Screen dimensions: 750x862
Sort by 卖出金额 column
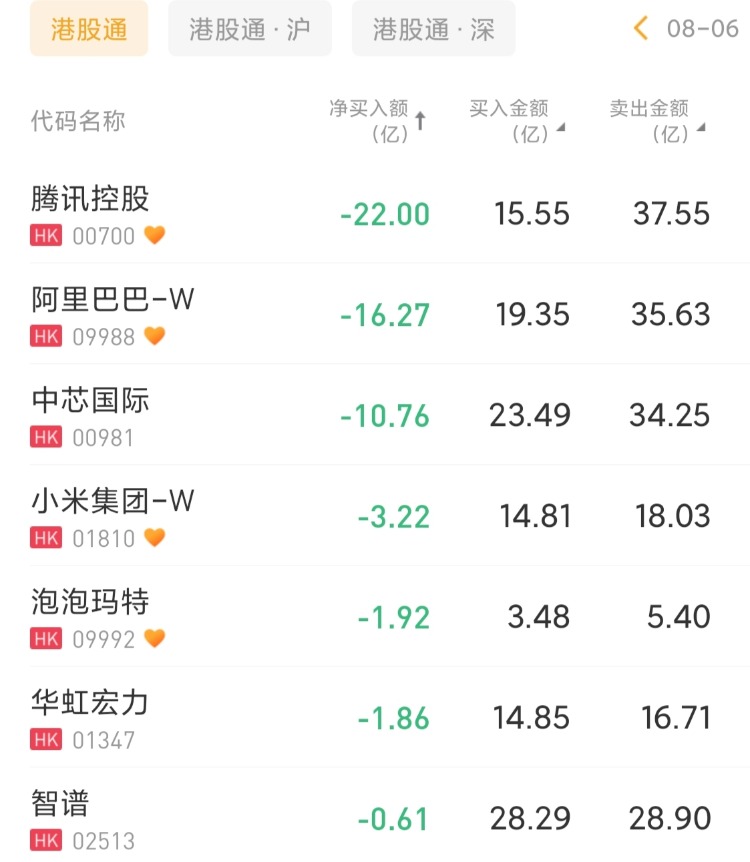657,121
